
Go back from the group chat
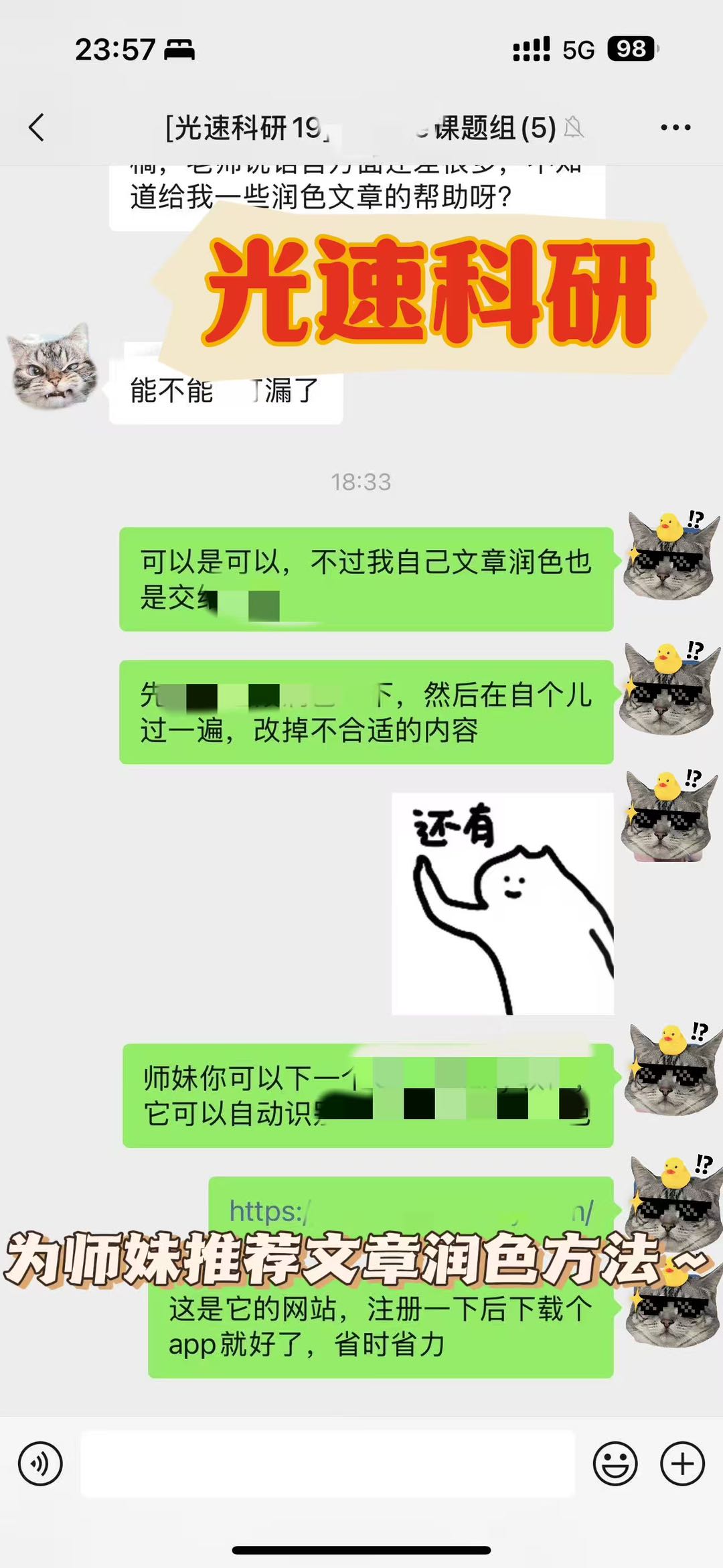coord(37,127)
